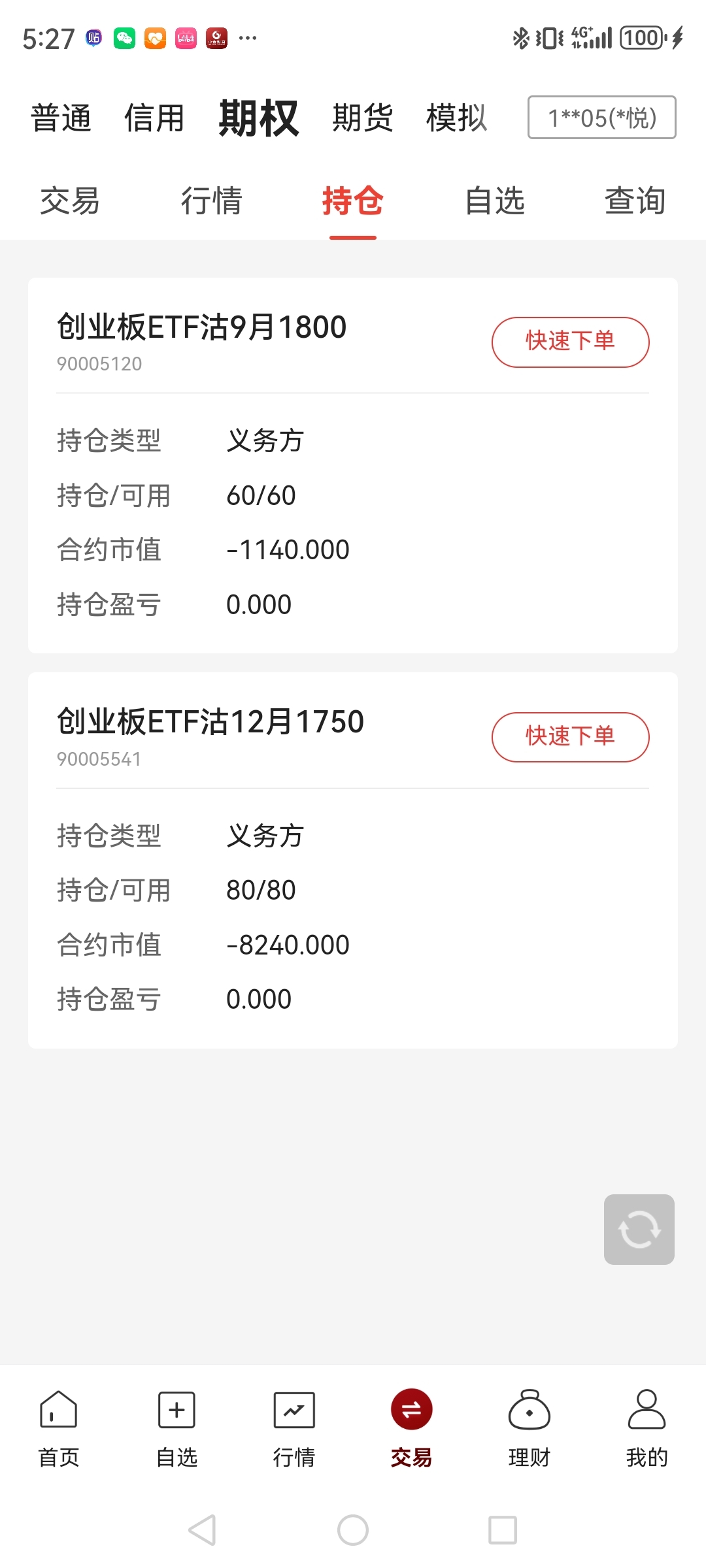Screen dimensions: 706x1568
Task: Go to the 自选 sub-tab at top
Action: 495,201
